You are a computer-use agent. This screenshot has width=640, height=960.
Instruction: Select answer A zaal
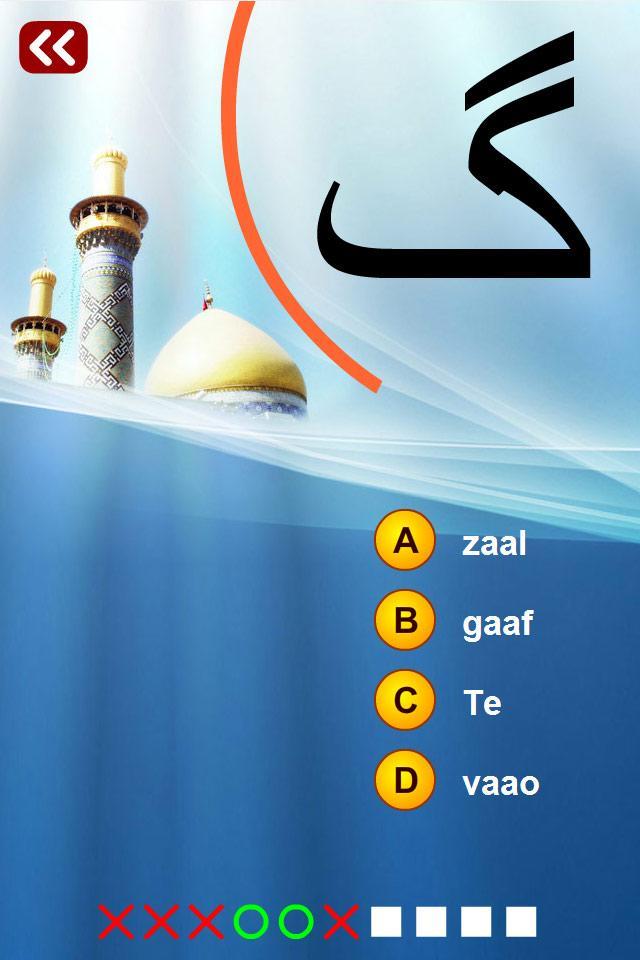point(405,541)
